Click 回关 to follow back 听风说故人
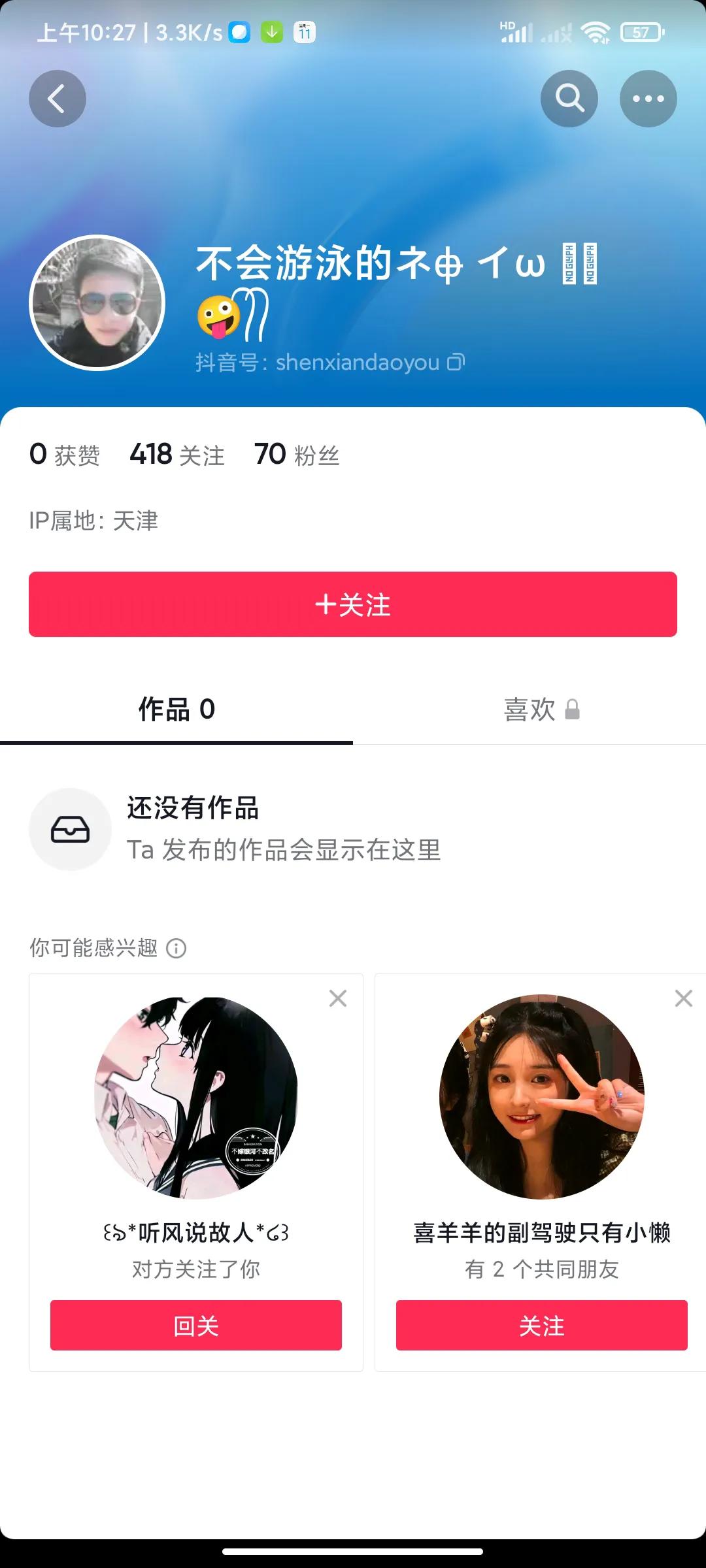706x1568 pixels. (195, 1325)
